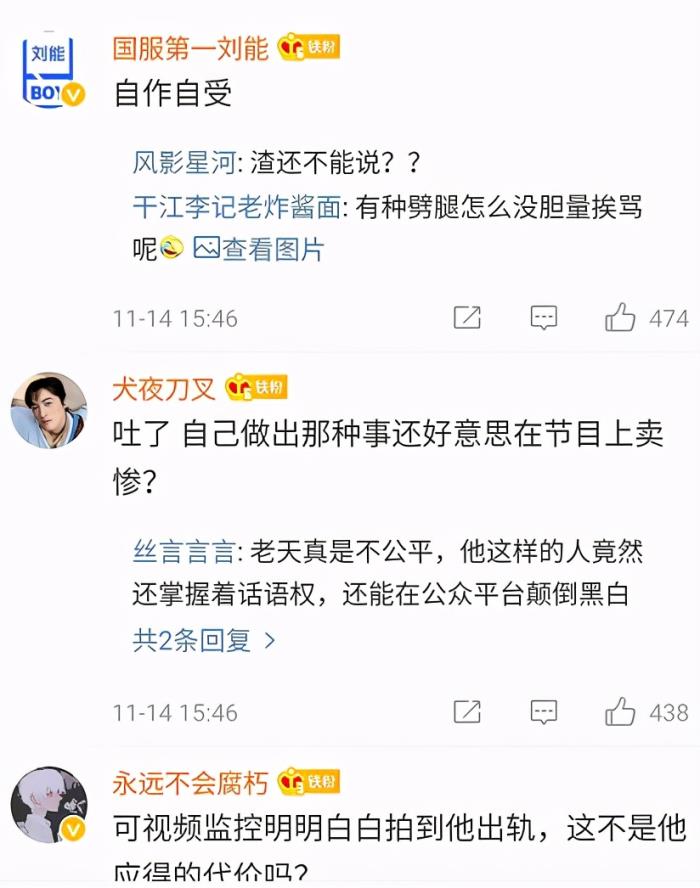700x888 pixels.
Task: Reply to the 自作自受 comment
Action: click(543, 318)
